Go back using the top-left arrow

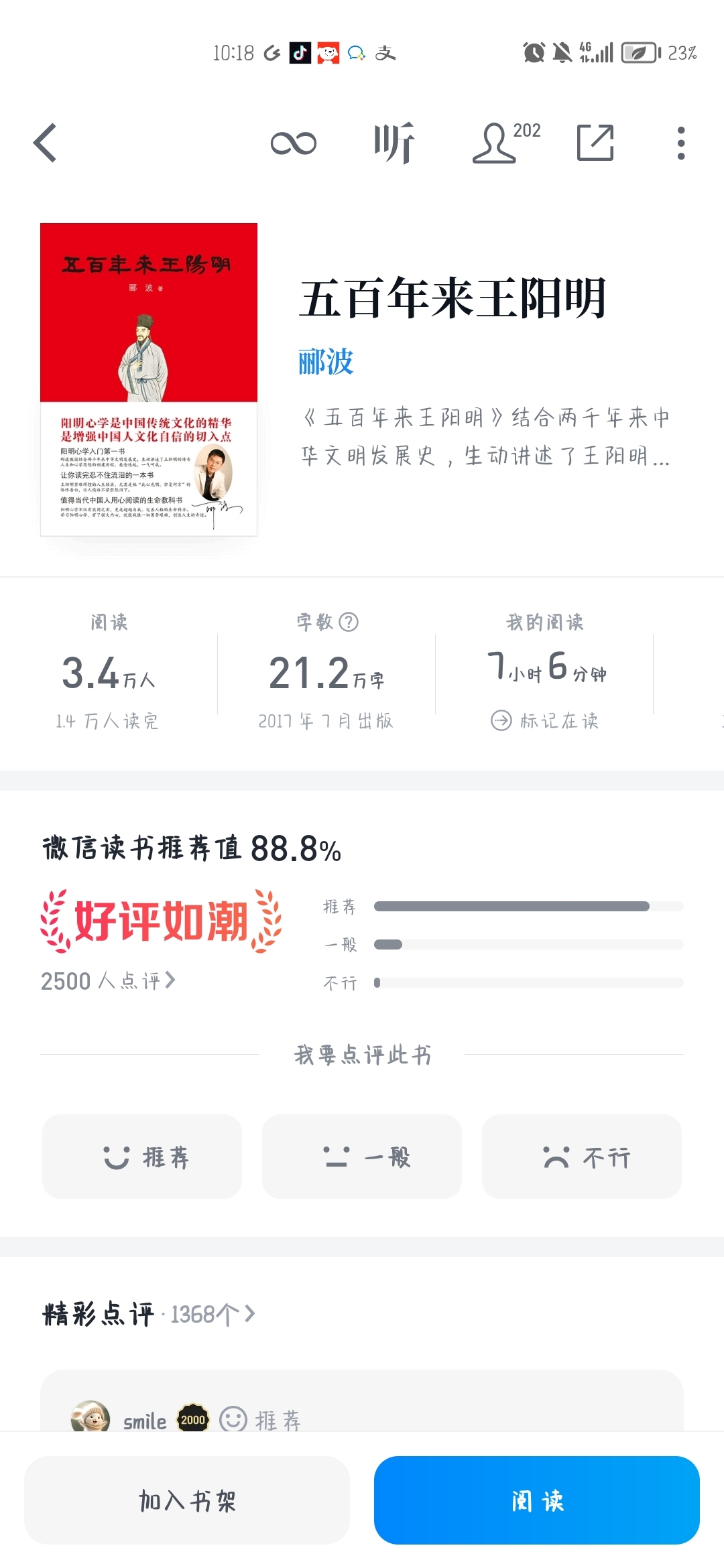(46, 143)
